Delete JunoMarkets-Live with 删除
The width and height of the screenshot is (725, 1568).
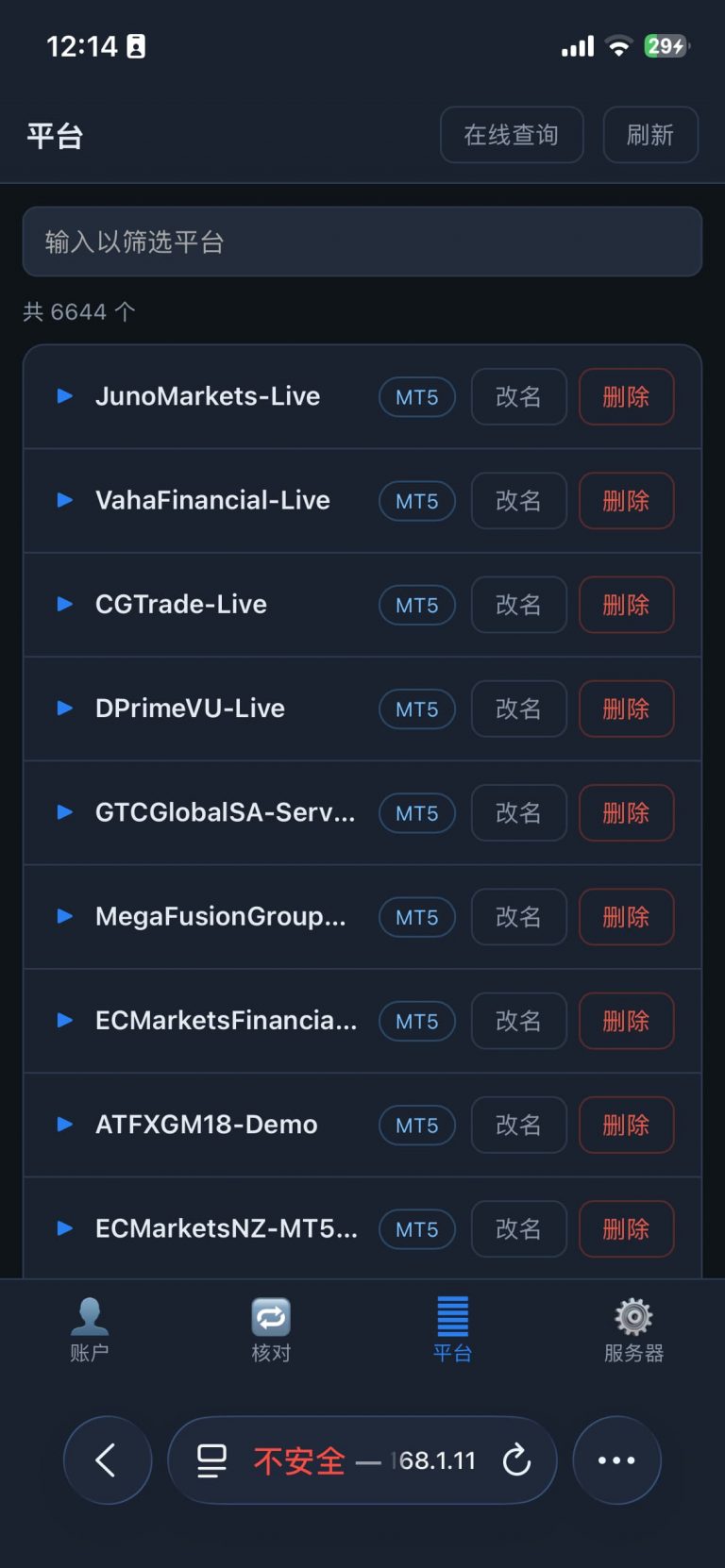(x=626, y=396)
